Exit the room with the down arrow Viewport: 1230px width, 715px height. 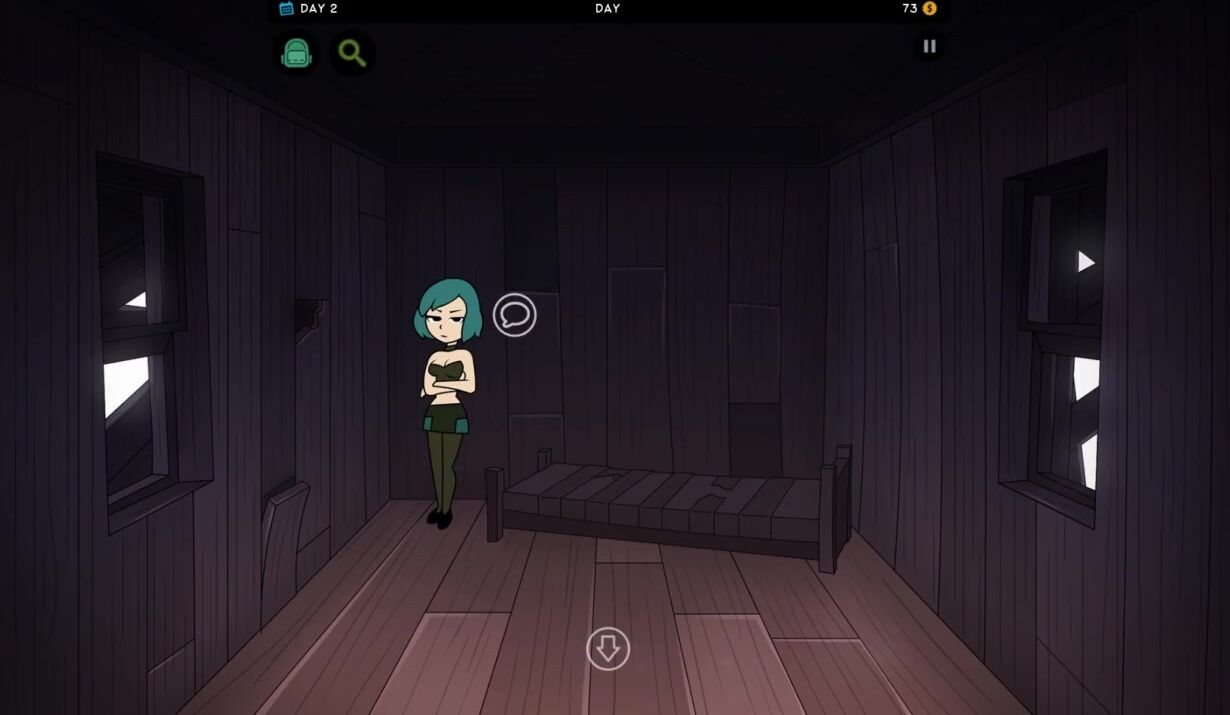pos(608,649)
